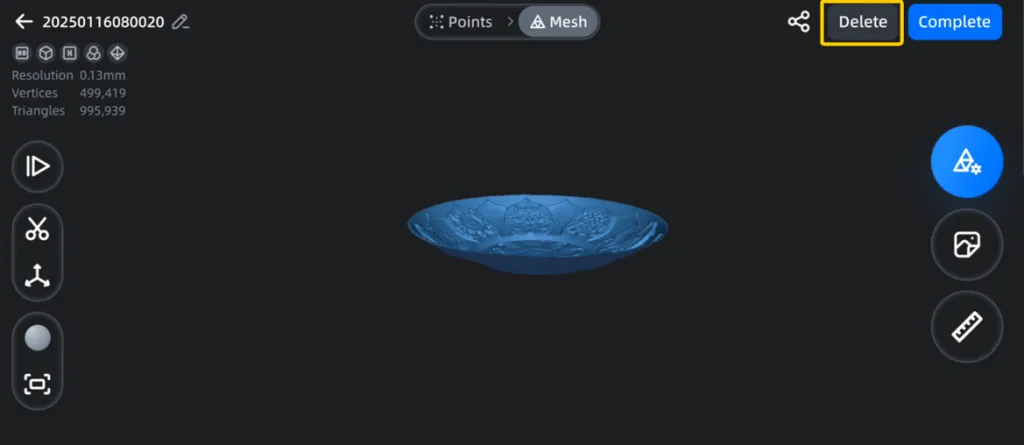Viewport: 1024px width, 445px height.
Task: Rename the project with the pencil icon
Action: (180, 22)
